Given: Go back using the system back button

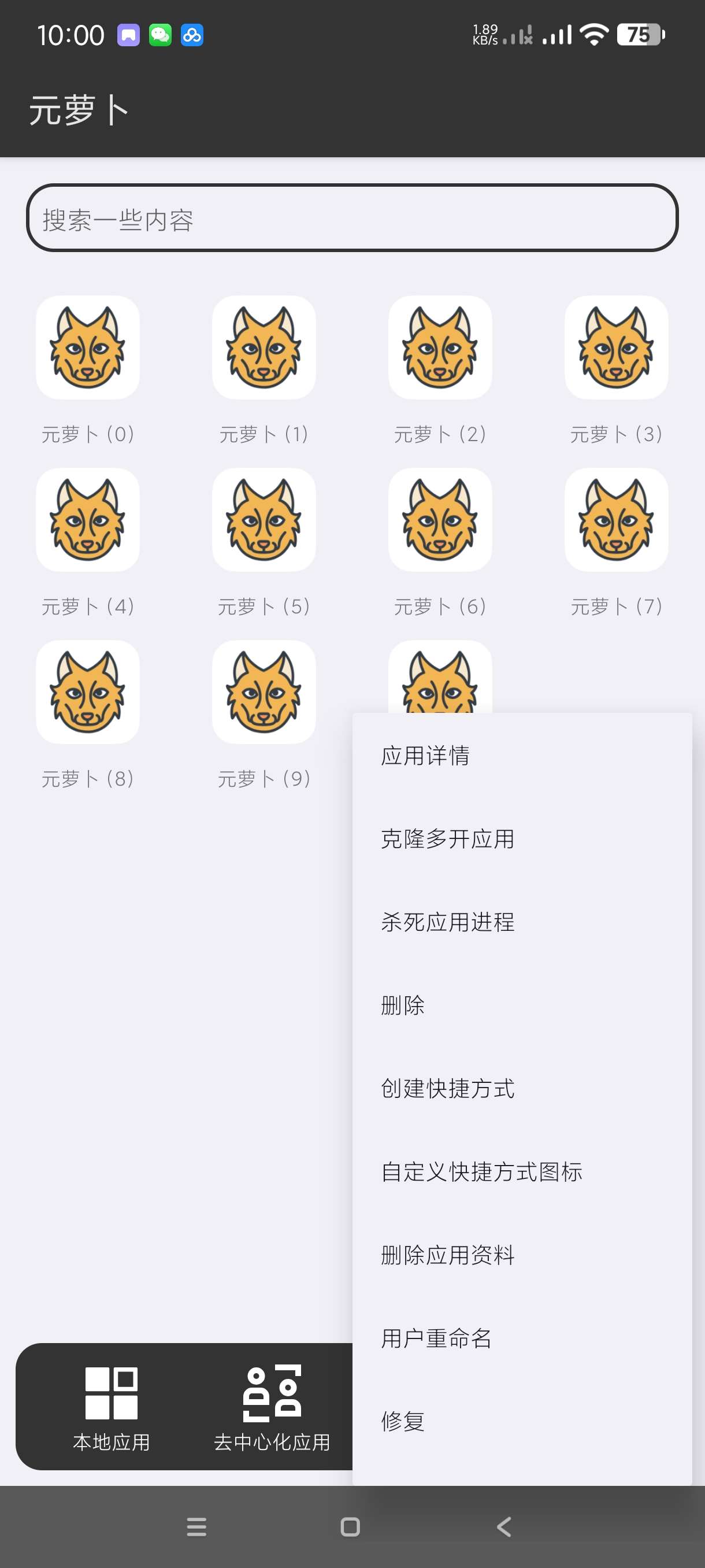Looking at the screenshot, I should coord(504,1526).
